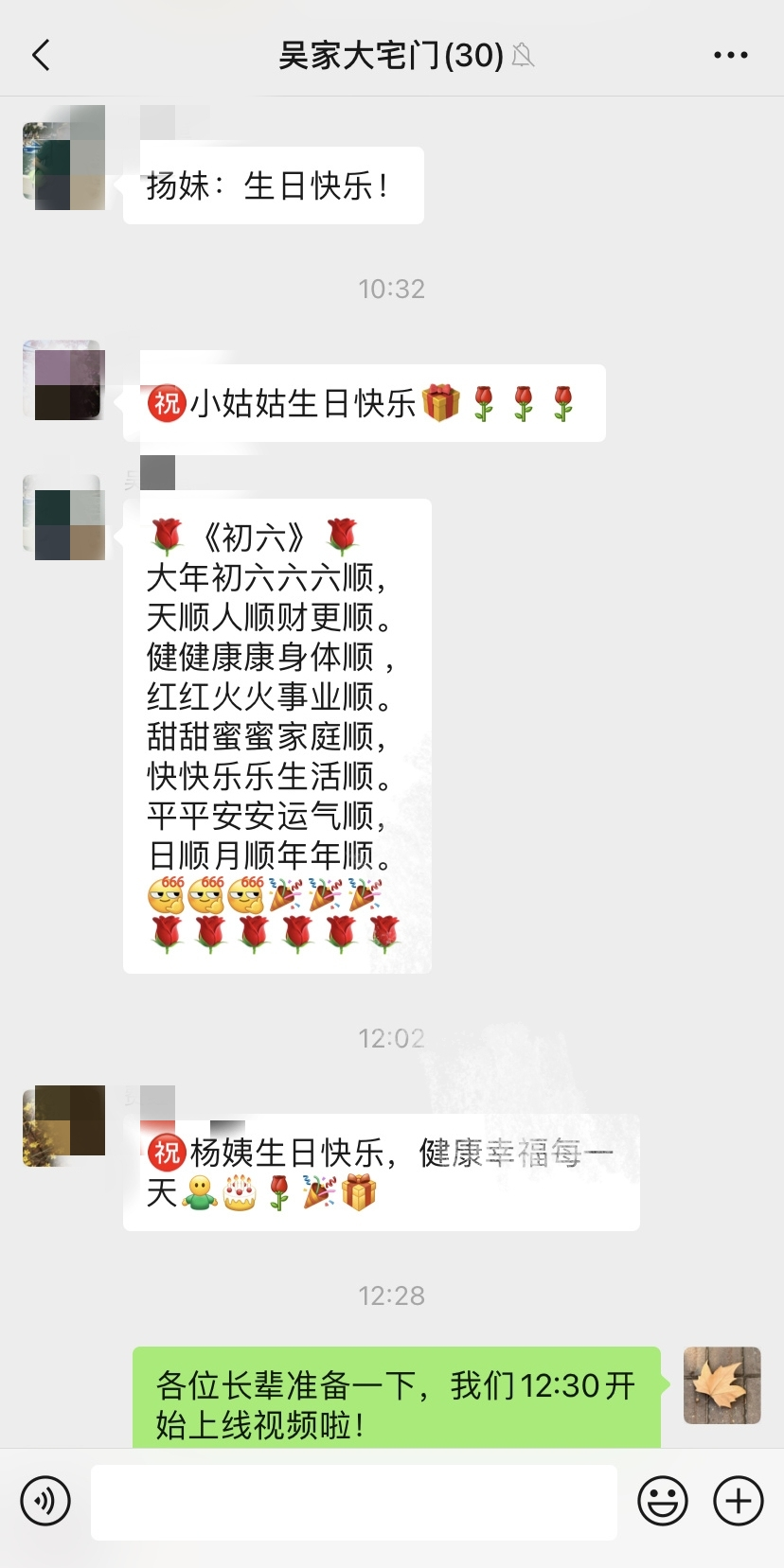Viewport: 784px width, 1568px height.
Task: Open the group chat info menu
Action: 730,56
